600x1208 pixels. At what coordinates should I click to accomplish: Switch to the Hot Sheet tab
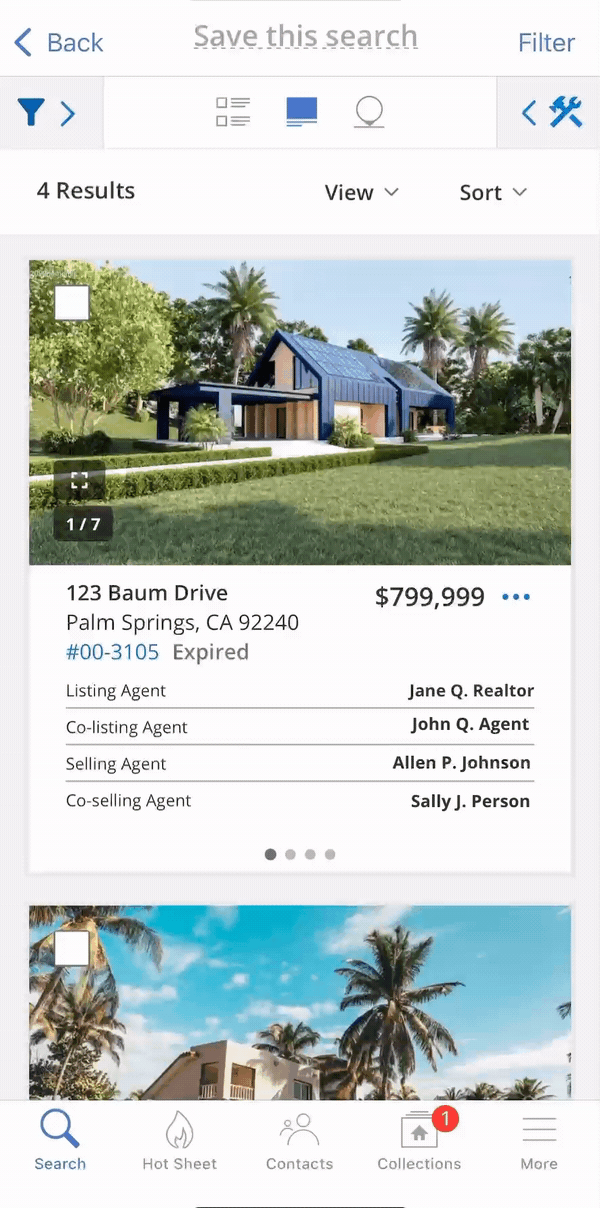pyautogui.click(x=180, y=1141)
